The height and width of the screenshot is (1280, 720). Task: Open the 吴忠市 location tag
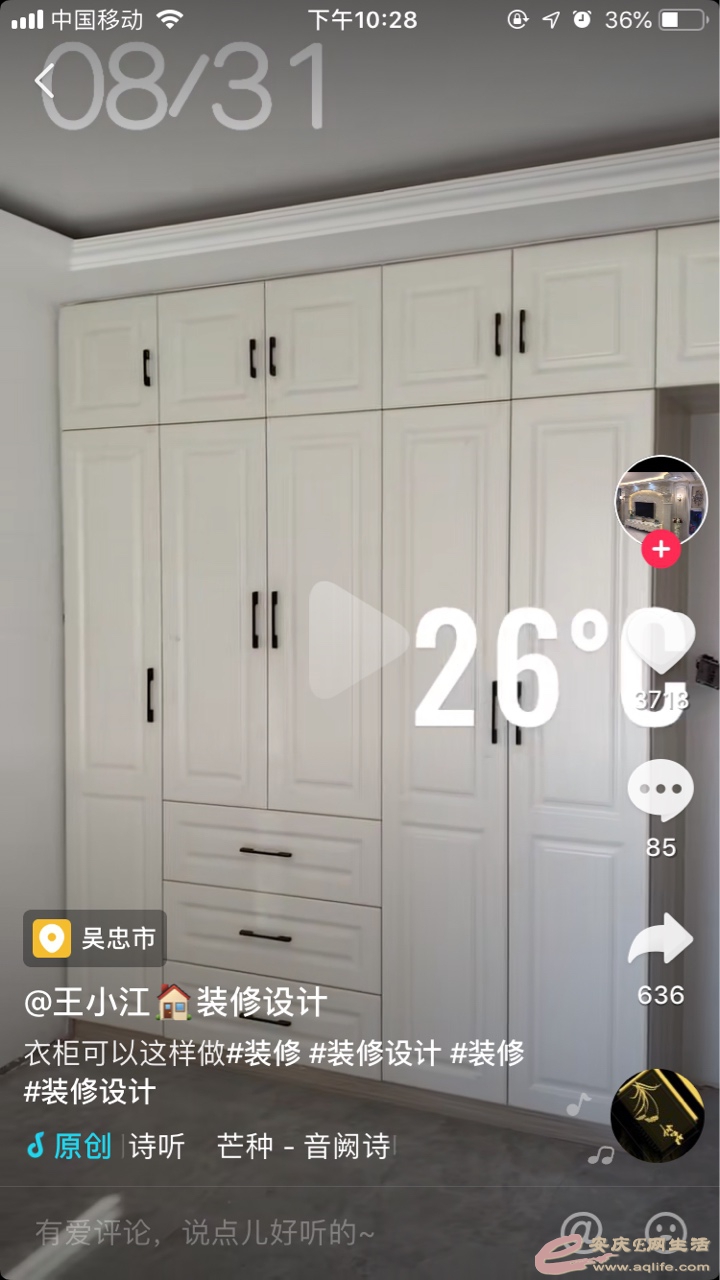[95, 938]
